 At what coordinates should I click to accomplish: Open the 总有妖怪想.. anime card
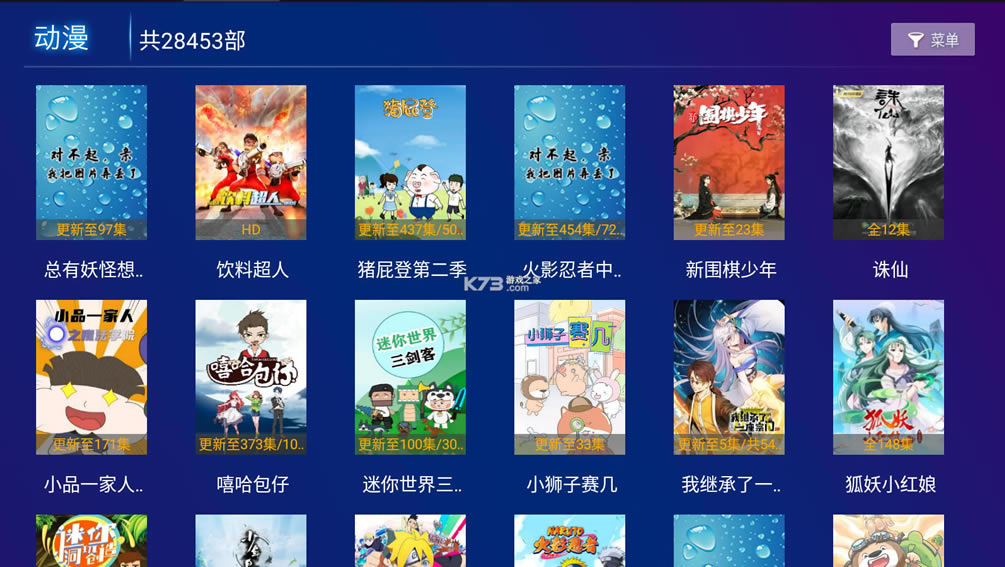coord(91,162)
